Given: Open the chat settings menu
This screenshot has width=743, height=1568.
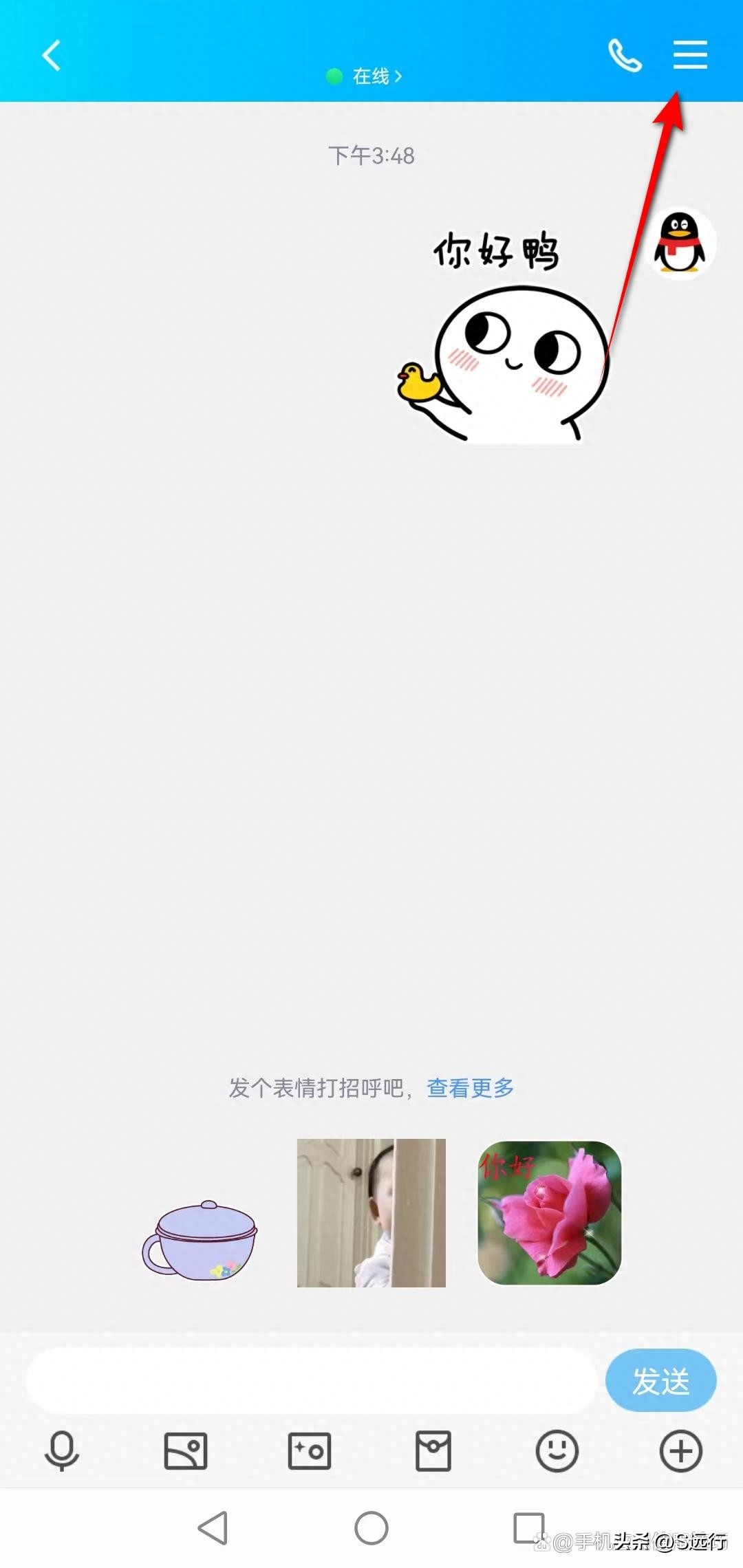Looking at the screenshot, I should coord(690,54).
